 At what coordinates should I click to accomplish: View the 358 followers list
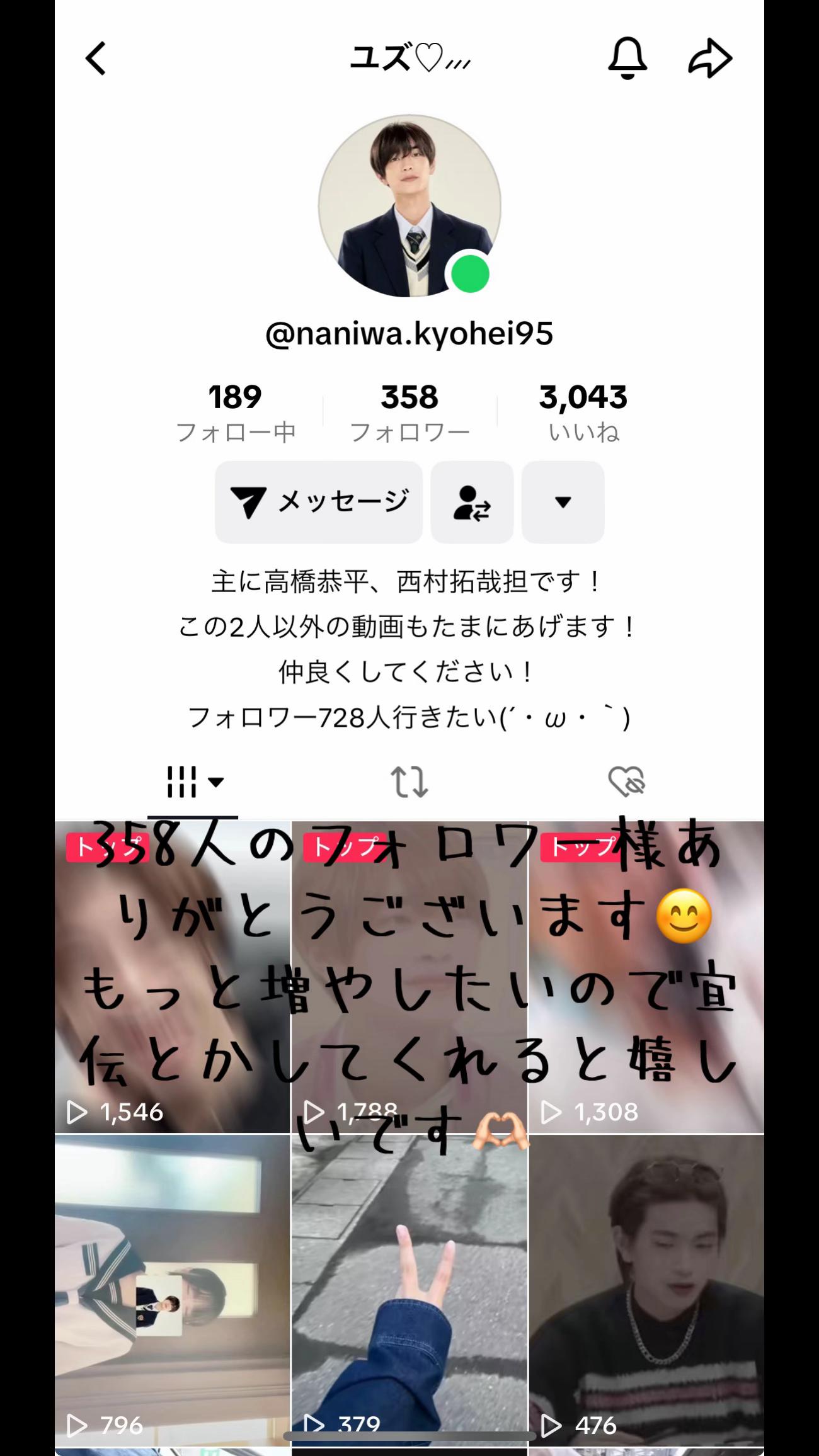point(409,412)
